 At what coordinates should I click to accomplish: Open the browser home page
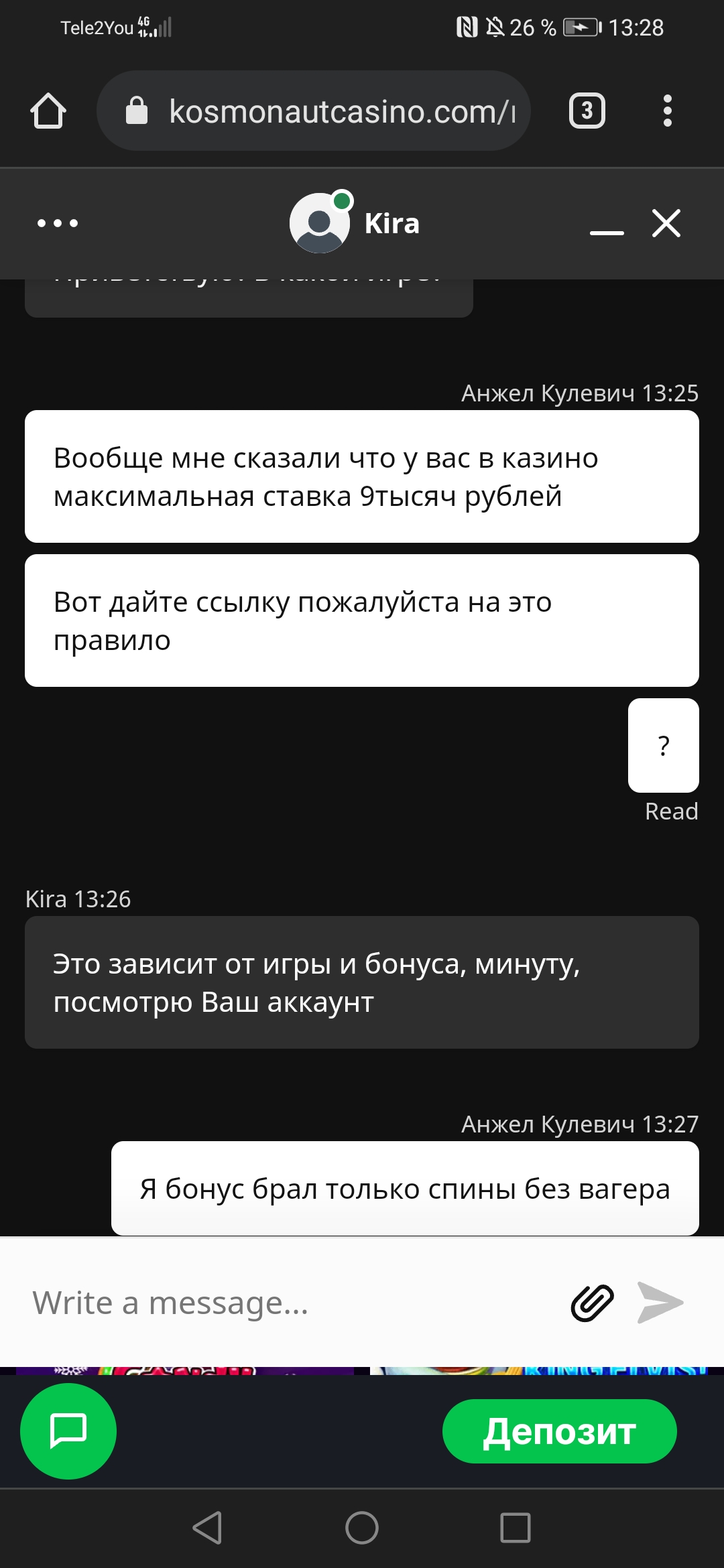coord(48,111)
